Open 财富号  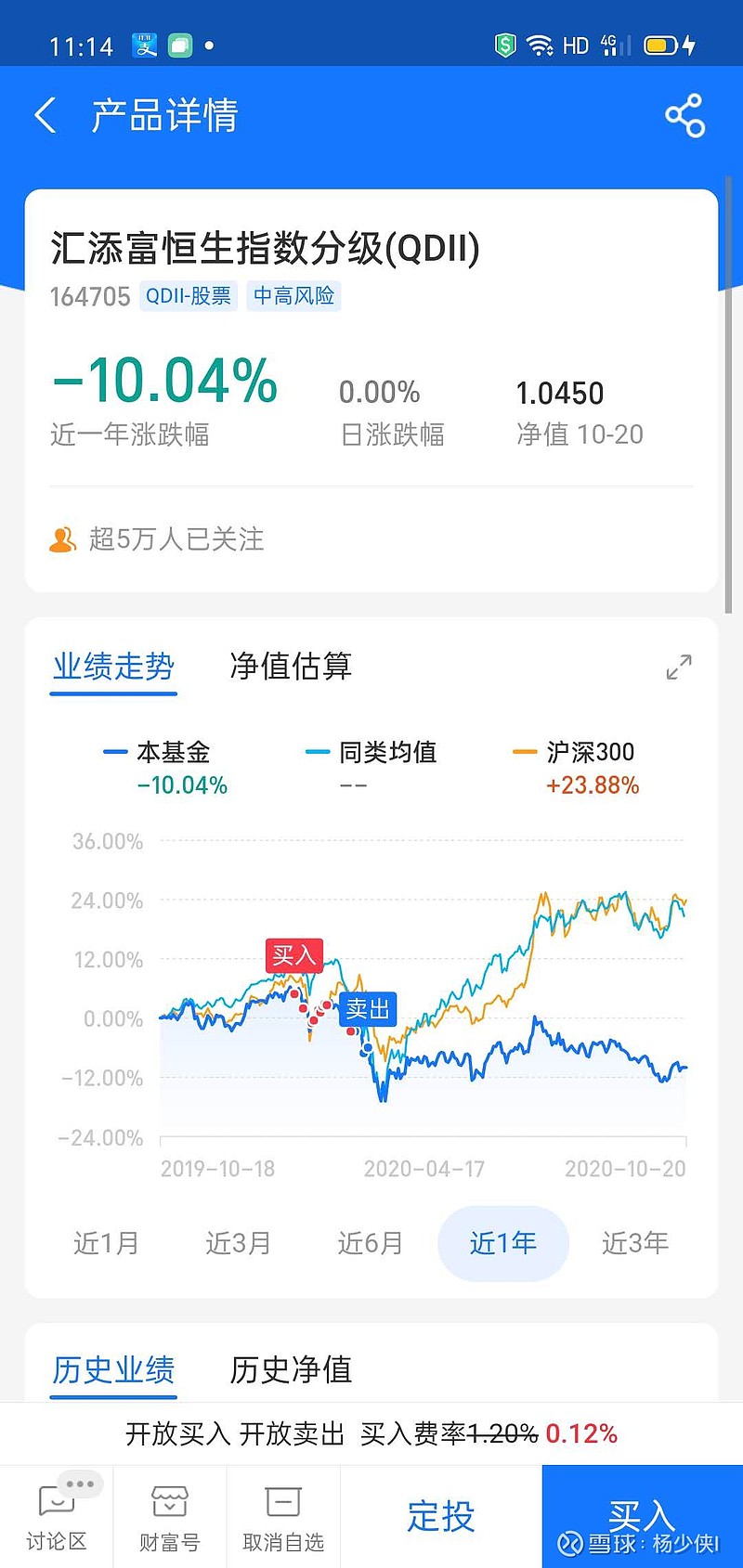coord(170,1517)
